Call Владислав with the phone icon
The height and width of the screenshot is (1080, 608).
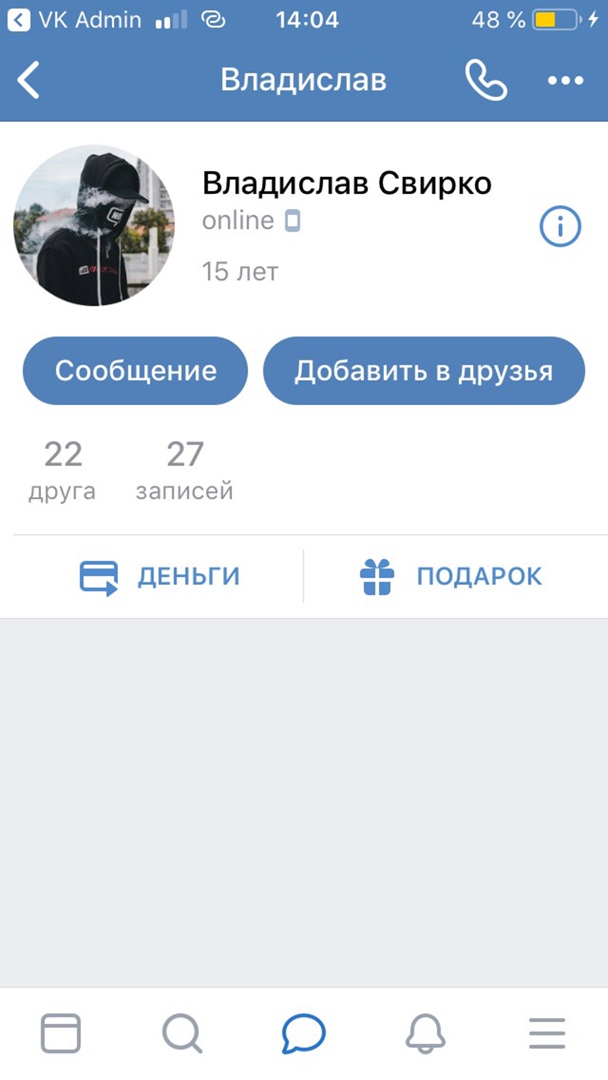[x=486, y=80]
